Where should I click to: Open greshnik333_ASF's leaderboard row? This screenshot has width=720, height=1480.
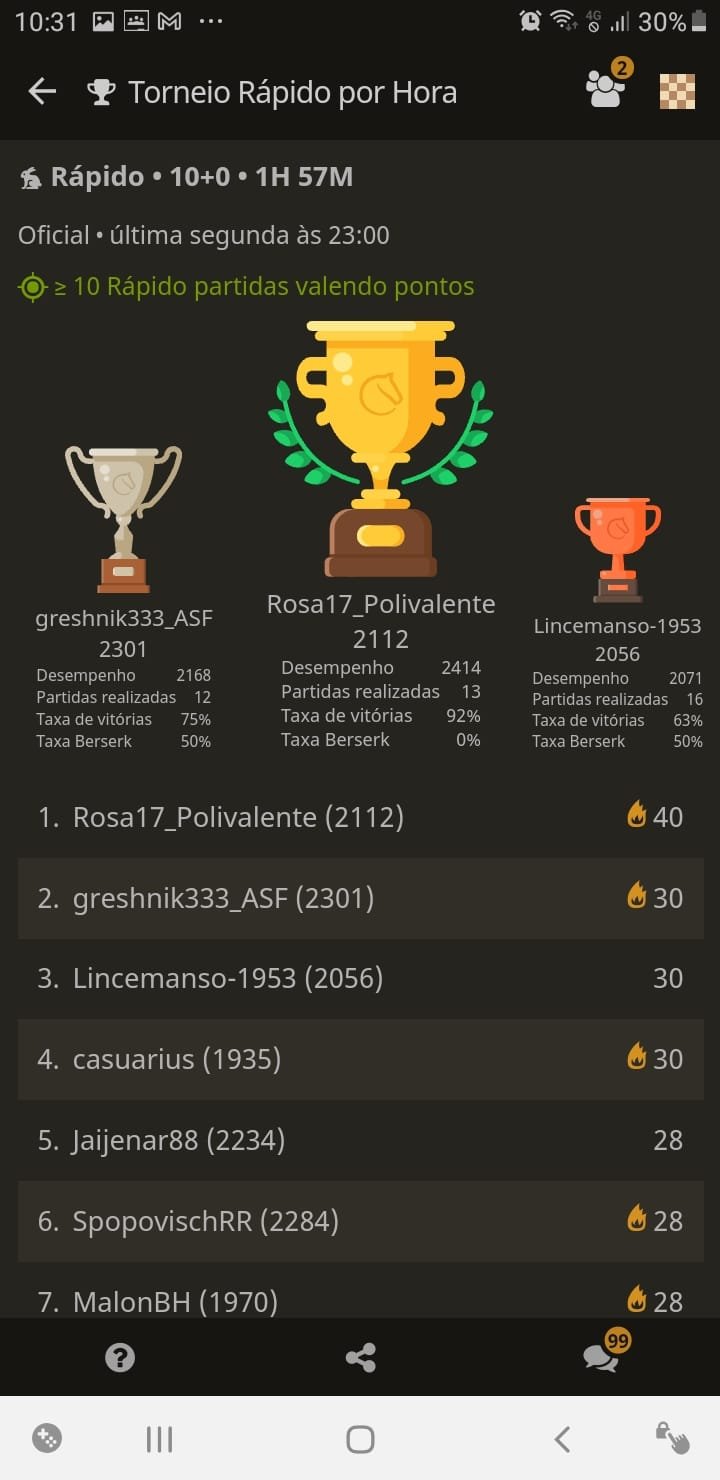tap(360, 898)
